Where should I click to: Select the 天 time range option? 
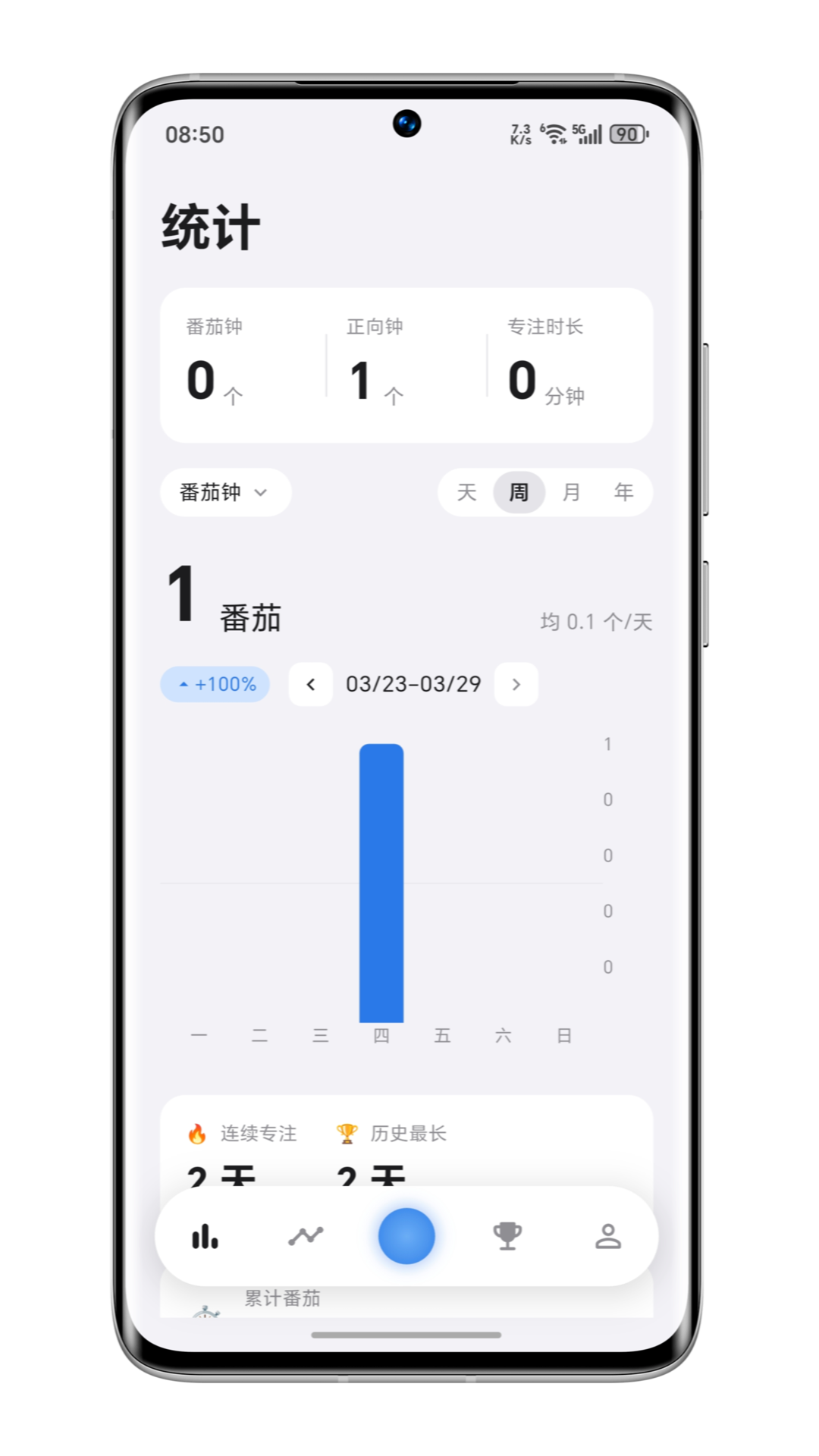[x=466, y=492]
